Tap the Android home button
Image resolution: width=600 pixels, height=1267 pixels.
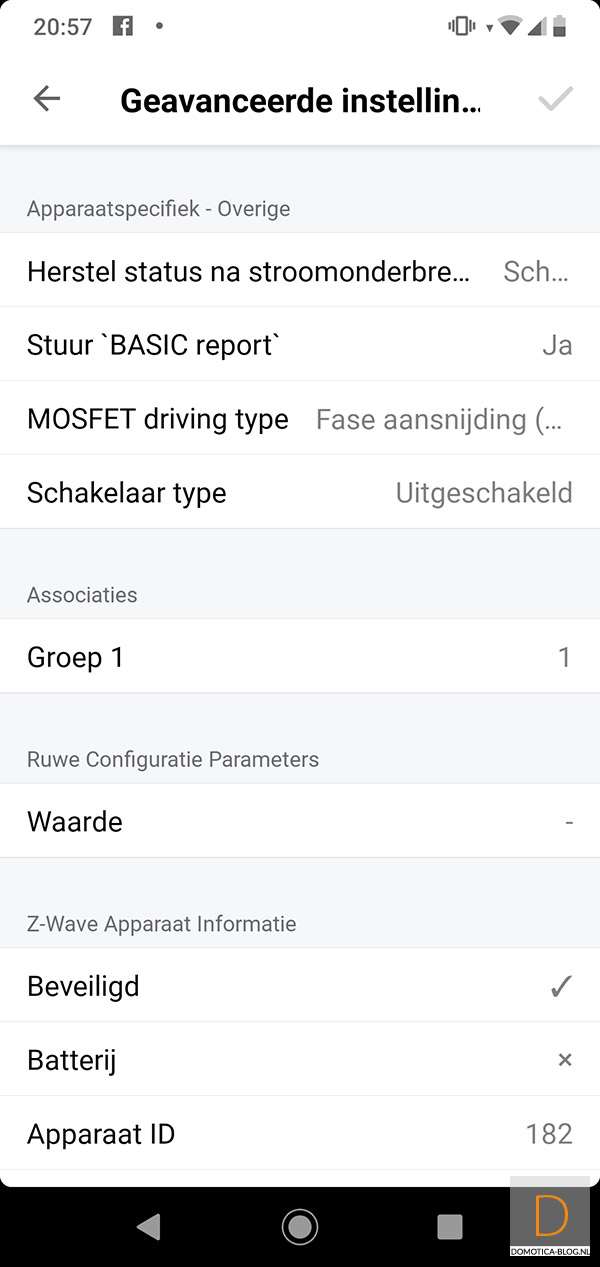pyautogui.click(x=299, y=1226)
